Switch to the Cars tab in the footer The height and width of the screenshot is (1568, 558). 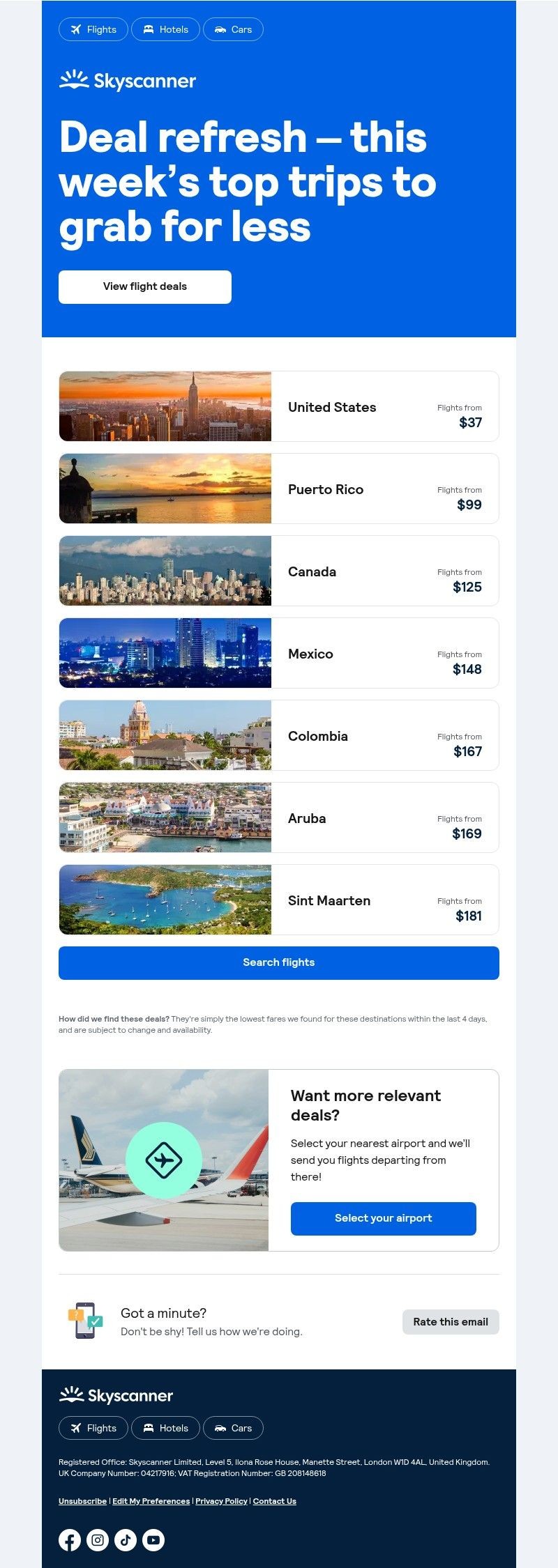coord(233,1428)
